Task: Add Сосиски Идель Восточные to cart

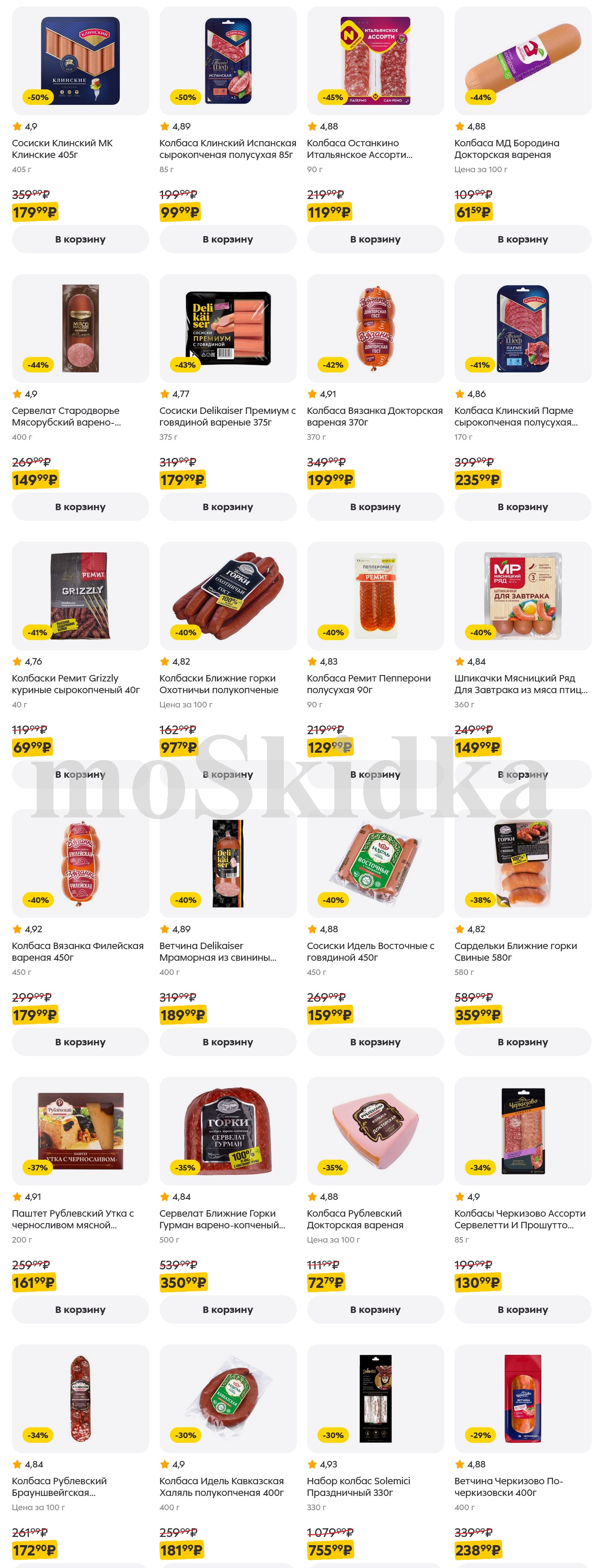Action: coord(375,1041)
